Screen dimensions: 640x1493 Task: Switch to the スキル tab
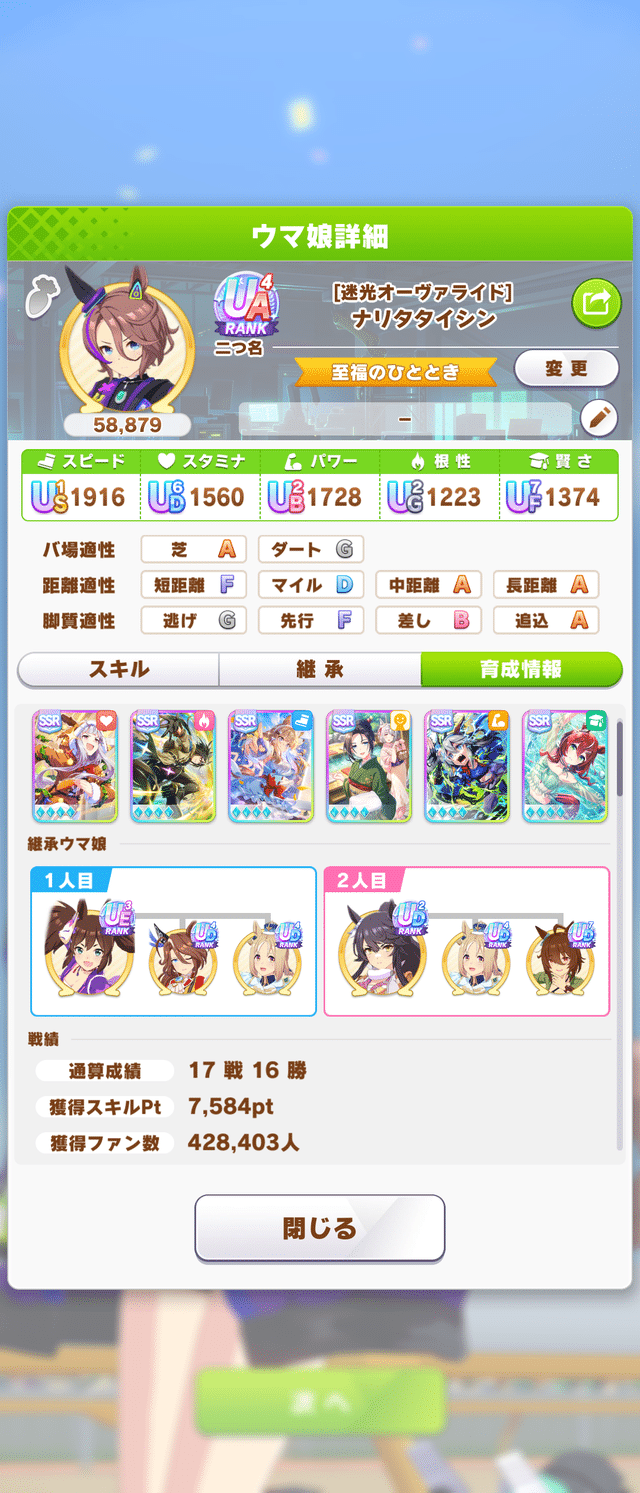119,669
